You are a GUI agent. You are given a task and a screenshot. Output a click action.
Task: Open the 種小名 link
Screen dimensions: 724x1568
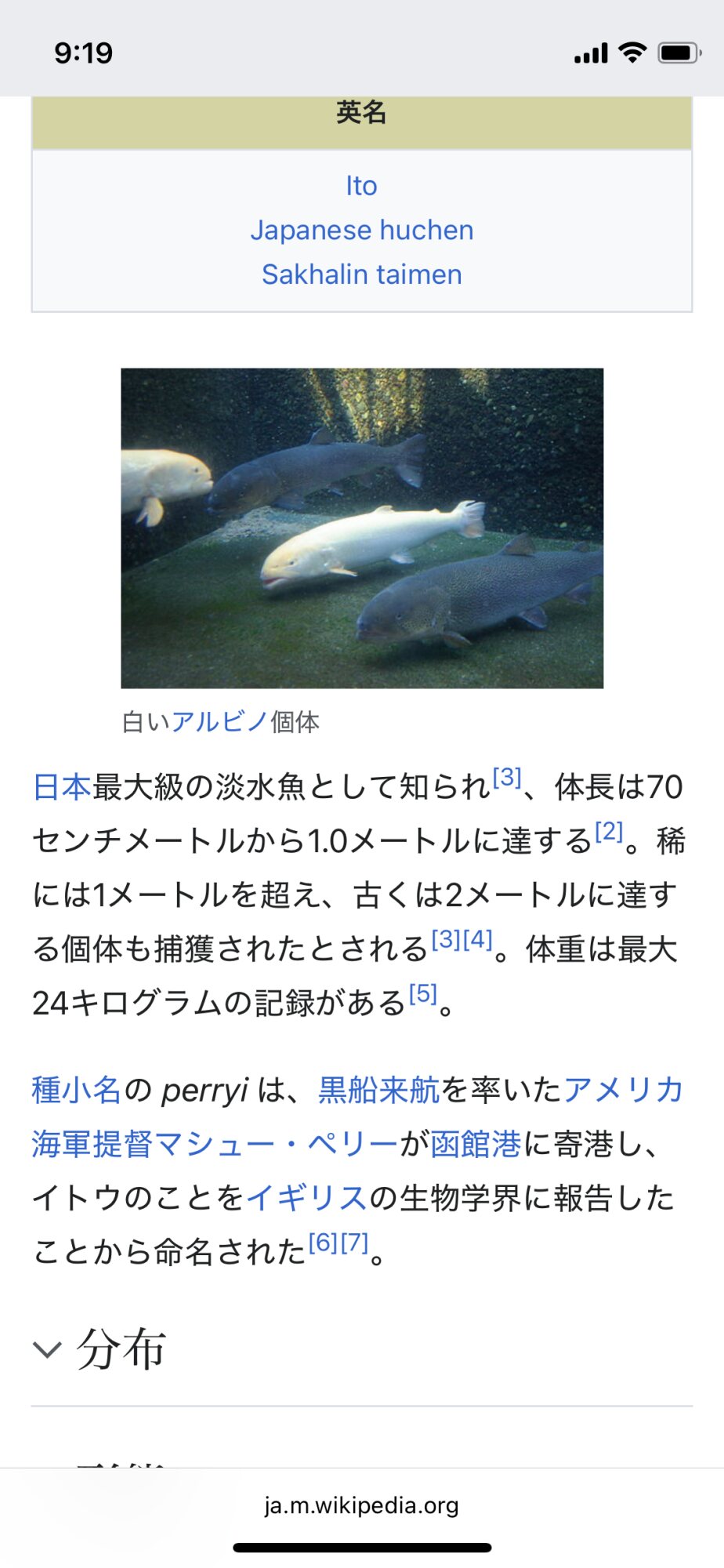pos(76,1090)
